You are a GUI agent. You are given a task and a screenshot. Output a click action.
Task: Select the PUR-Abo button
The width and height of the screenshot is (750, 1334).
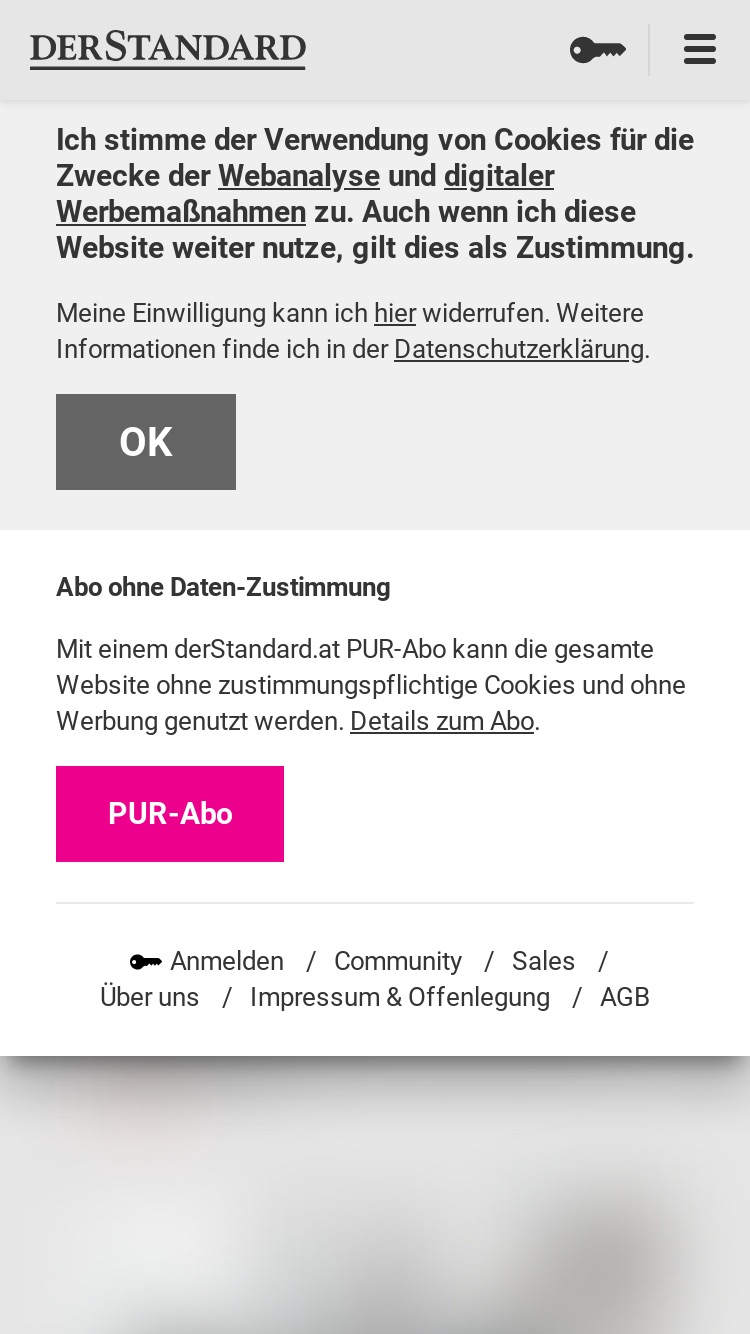coord(170,814)
